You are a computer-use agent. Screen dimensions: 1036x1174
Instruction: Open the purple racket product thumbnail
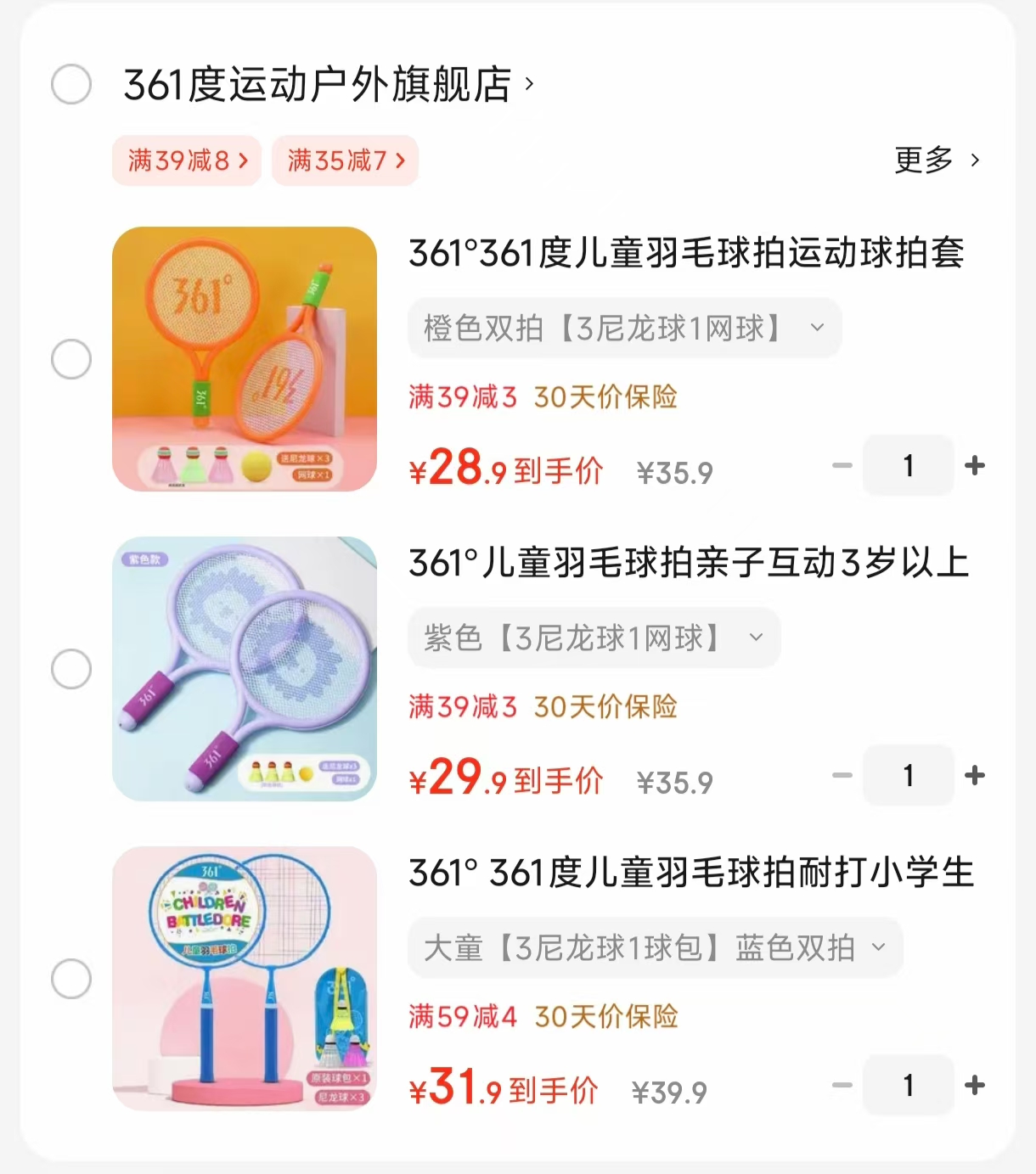tap(245, 668)
